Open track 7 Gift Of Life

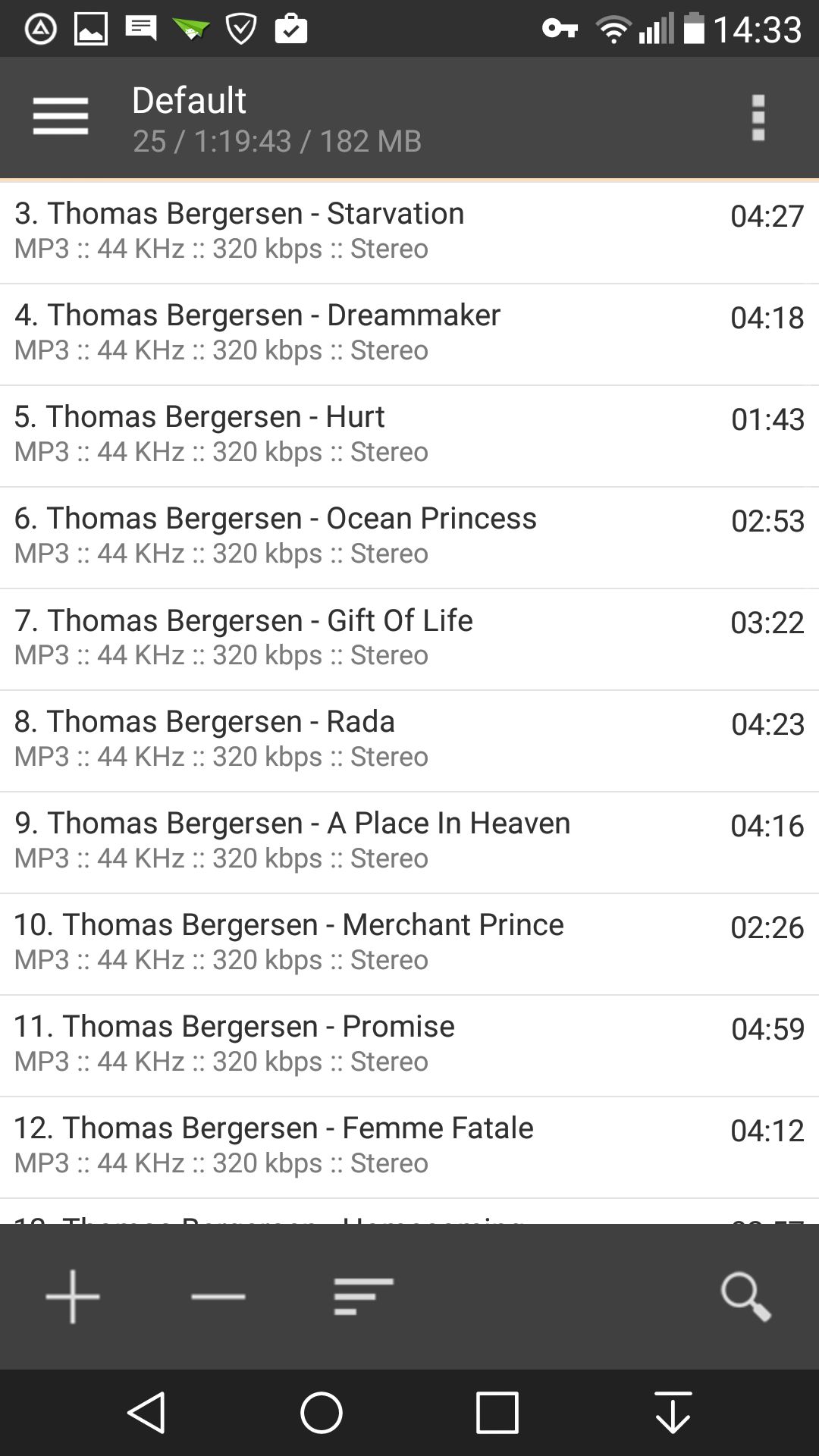coord(409,639)
